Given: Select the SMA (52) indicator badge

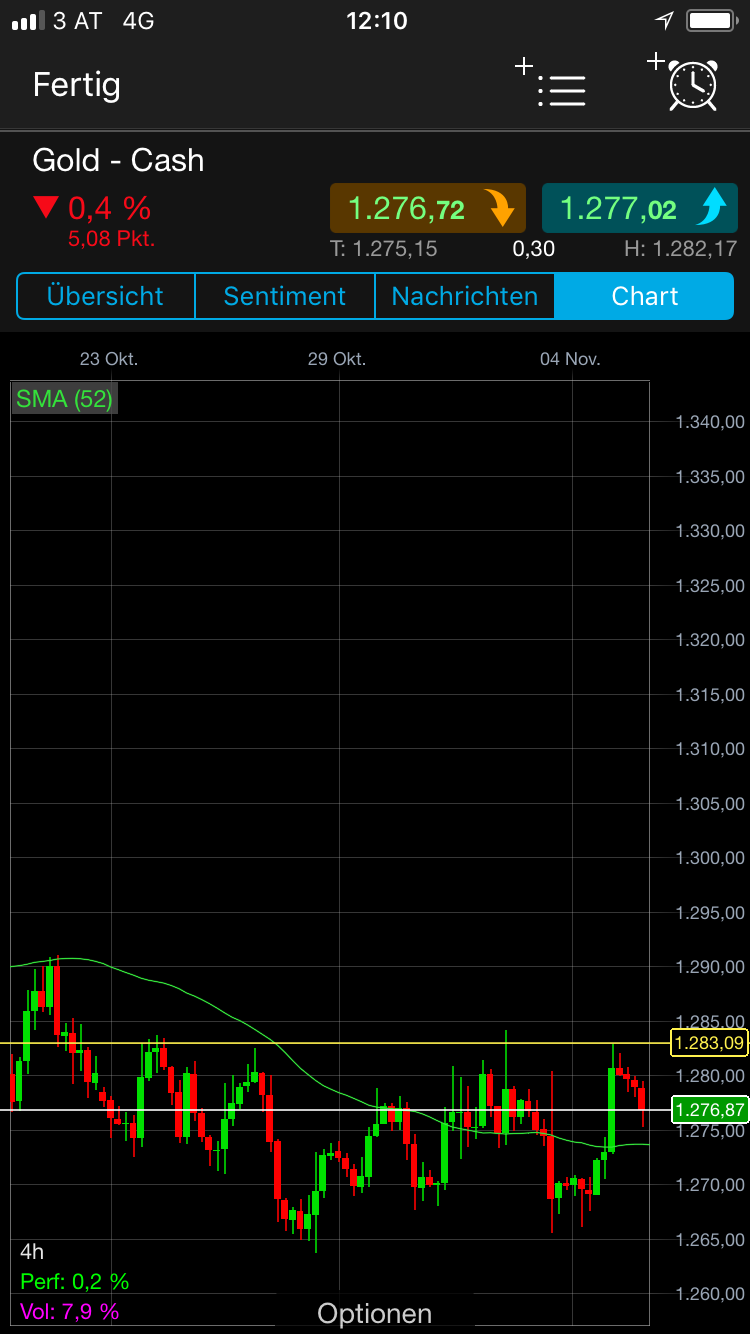Looking at the screenshot, I should 63,399.
